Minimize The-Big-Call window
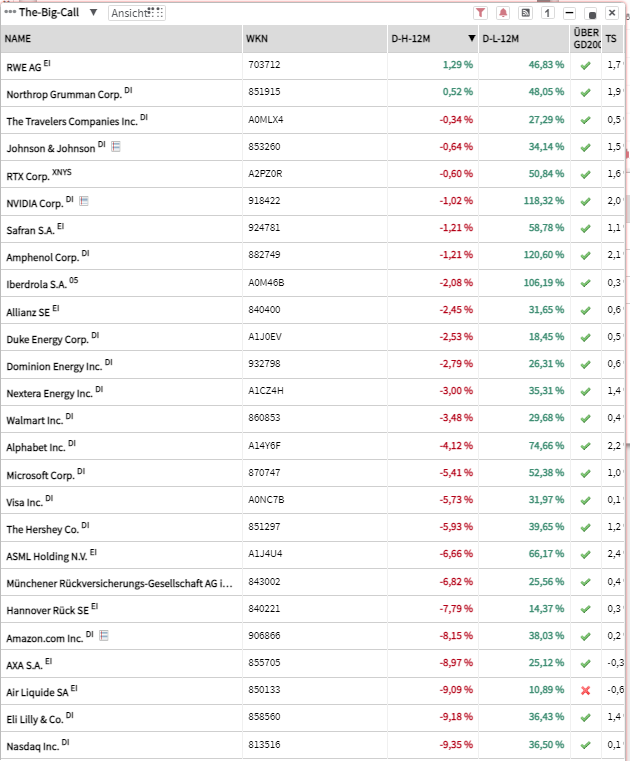Viewport: 630px width, 761px height. (x=569, y=13)
